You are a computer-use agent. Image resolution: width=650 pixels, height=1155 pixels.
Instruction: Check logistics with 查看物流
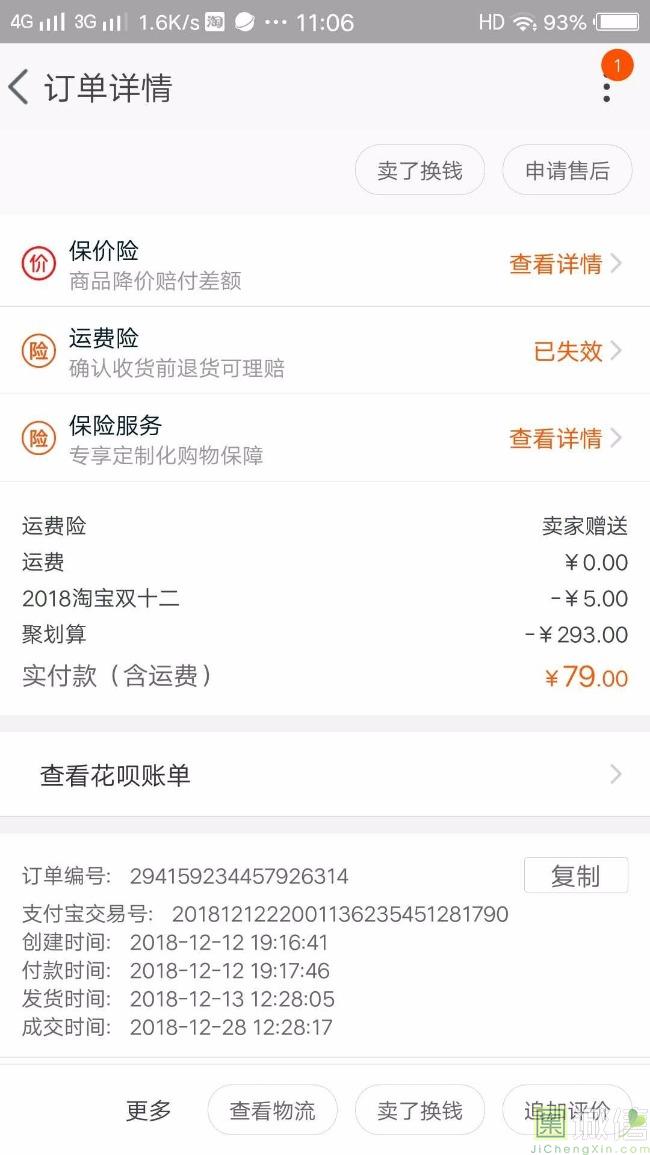(272, 1109)
